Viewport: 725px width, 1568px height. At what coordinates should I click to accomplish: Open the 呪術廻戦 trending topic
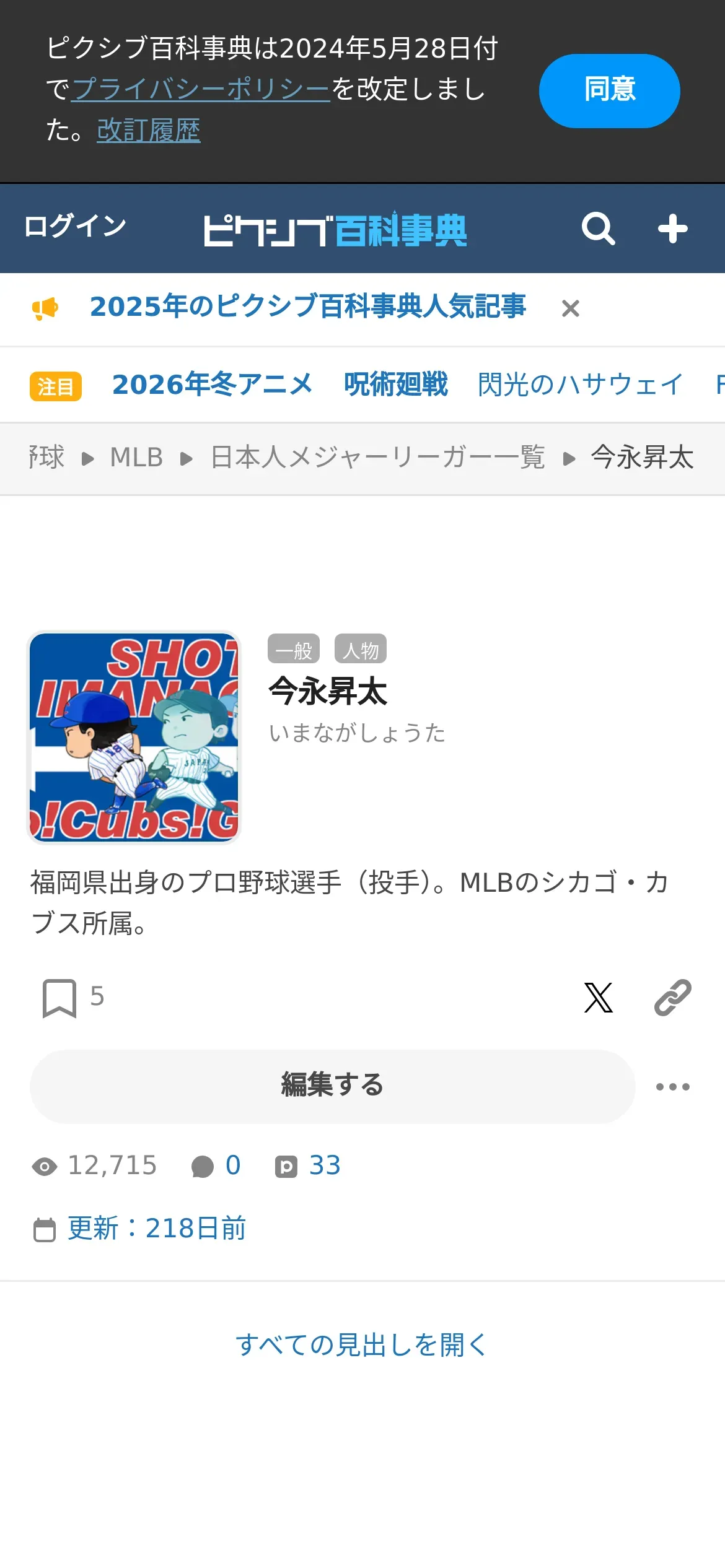396,385
